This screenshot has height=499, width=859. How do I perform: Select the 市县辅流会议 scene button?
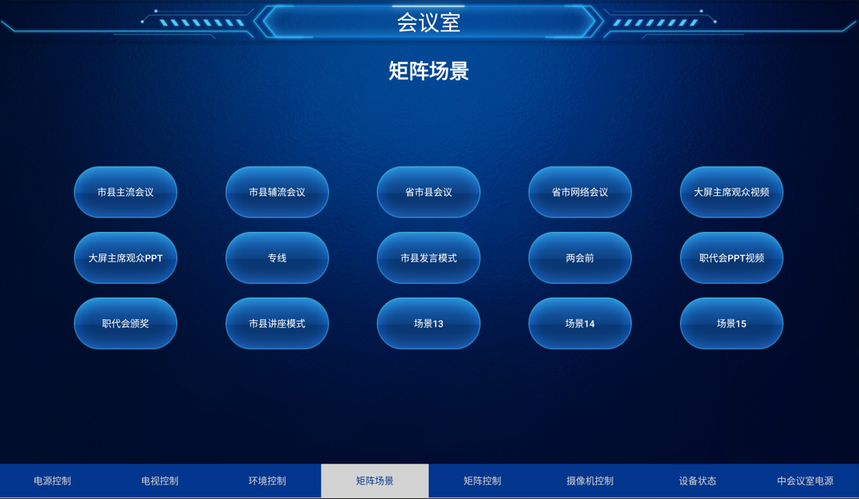[x=277, y=192]
